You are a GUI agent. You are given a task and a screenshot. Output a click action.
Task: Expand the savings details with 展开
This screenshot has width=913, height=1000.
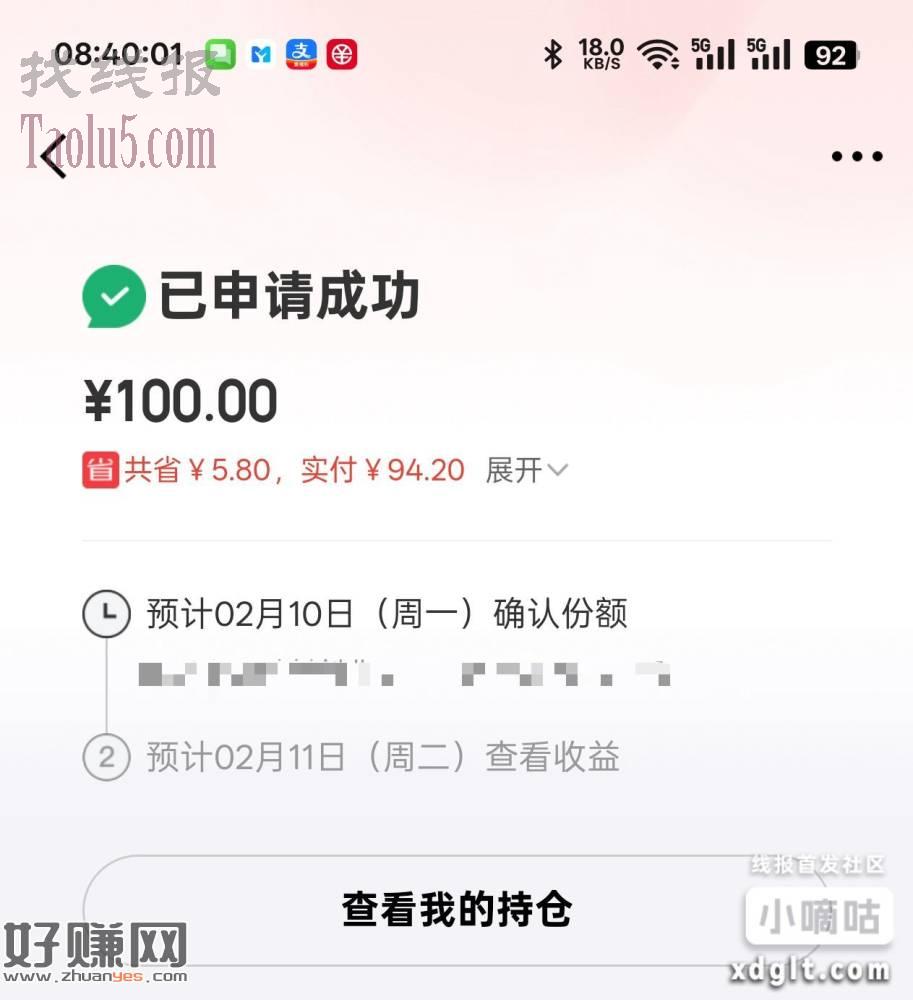coord(525,470)
